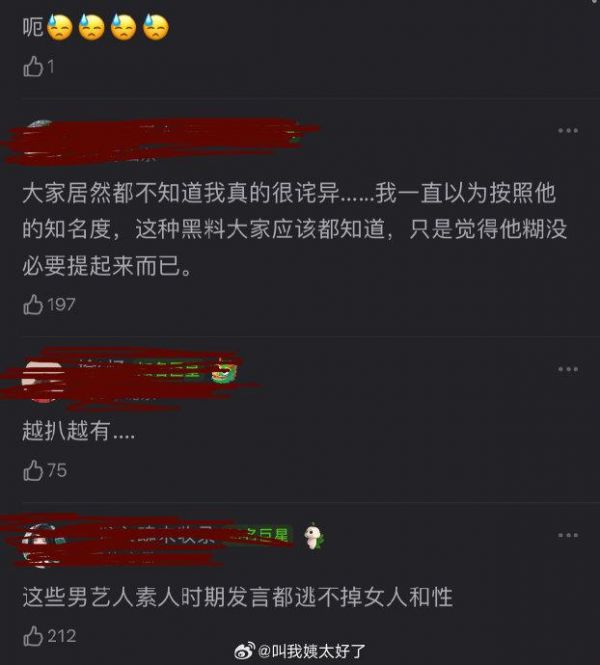Like the comment starting with 大家居然都不知道

pyautogui.click(x=34, y=304)
